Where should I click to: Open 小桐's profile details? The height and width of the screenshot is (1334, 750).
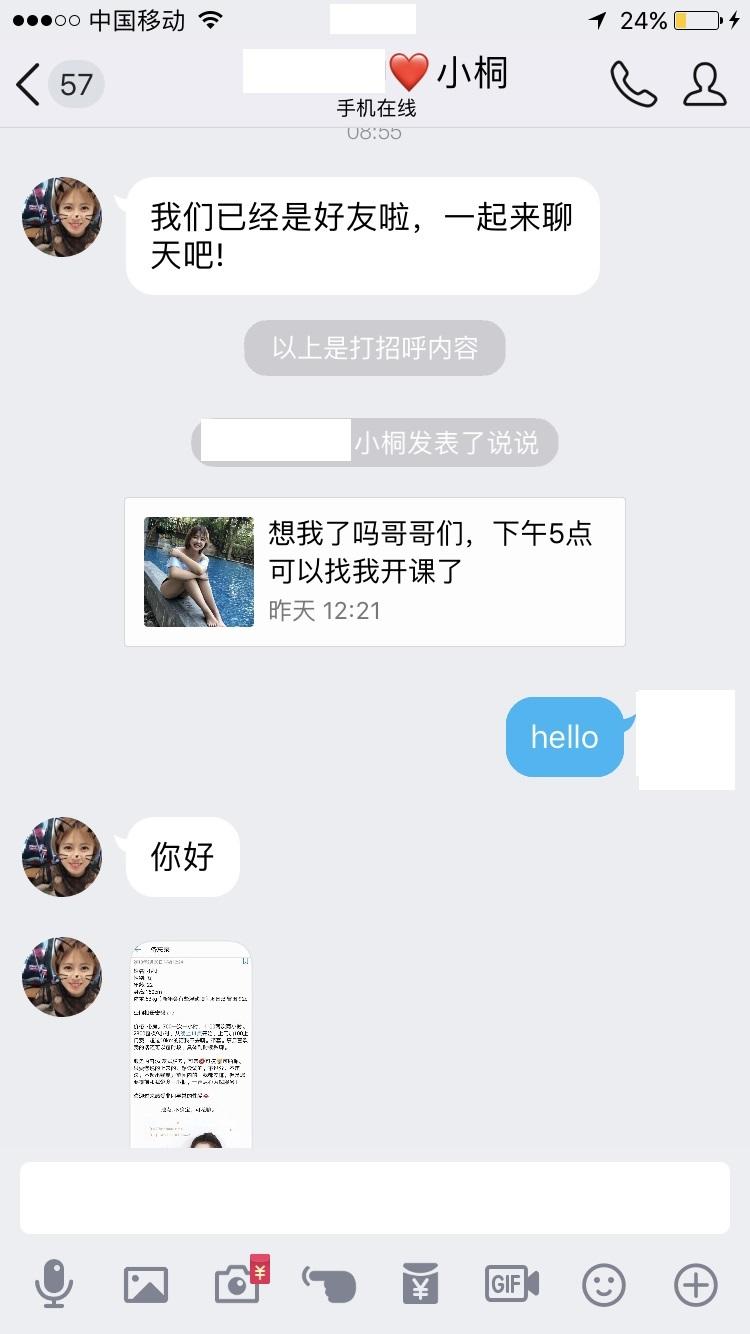pyautogui.click(x=704, y=84)
